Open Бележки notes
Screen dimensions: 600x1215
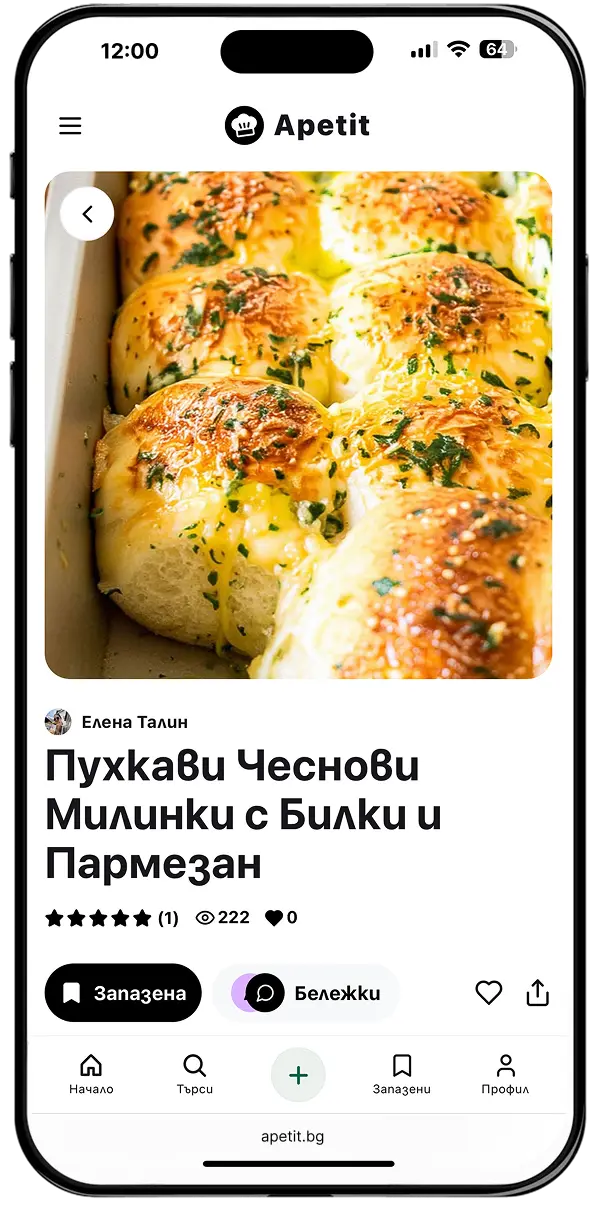pyautogui.click(x=306, y=993)
